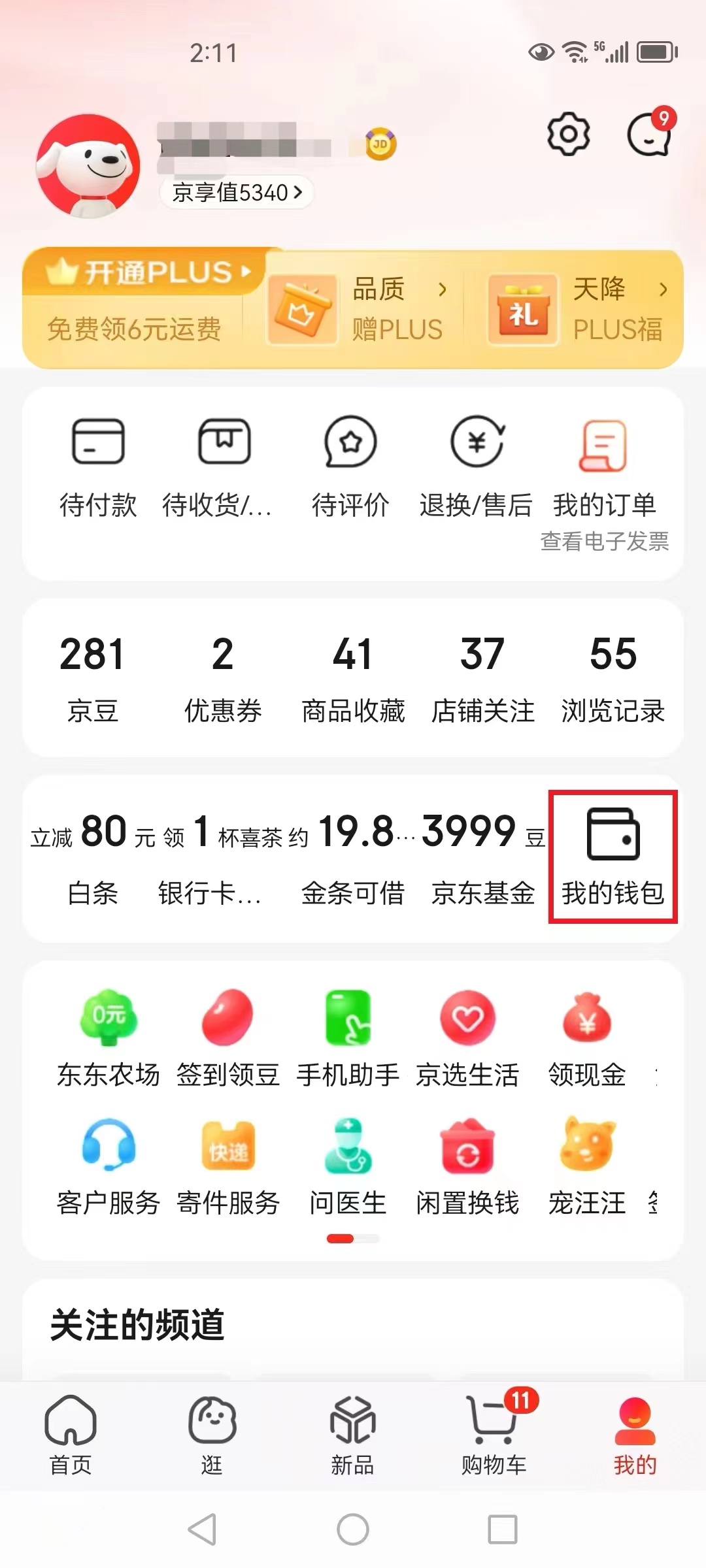The image size is (706, 1568).
Task: Open 我的钱包 wallet
Action: (x=613, y=856)
